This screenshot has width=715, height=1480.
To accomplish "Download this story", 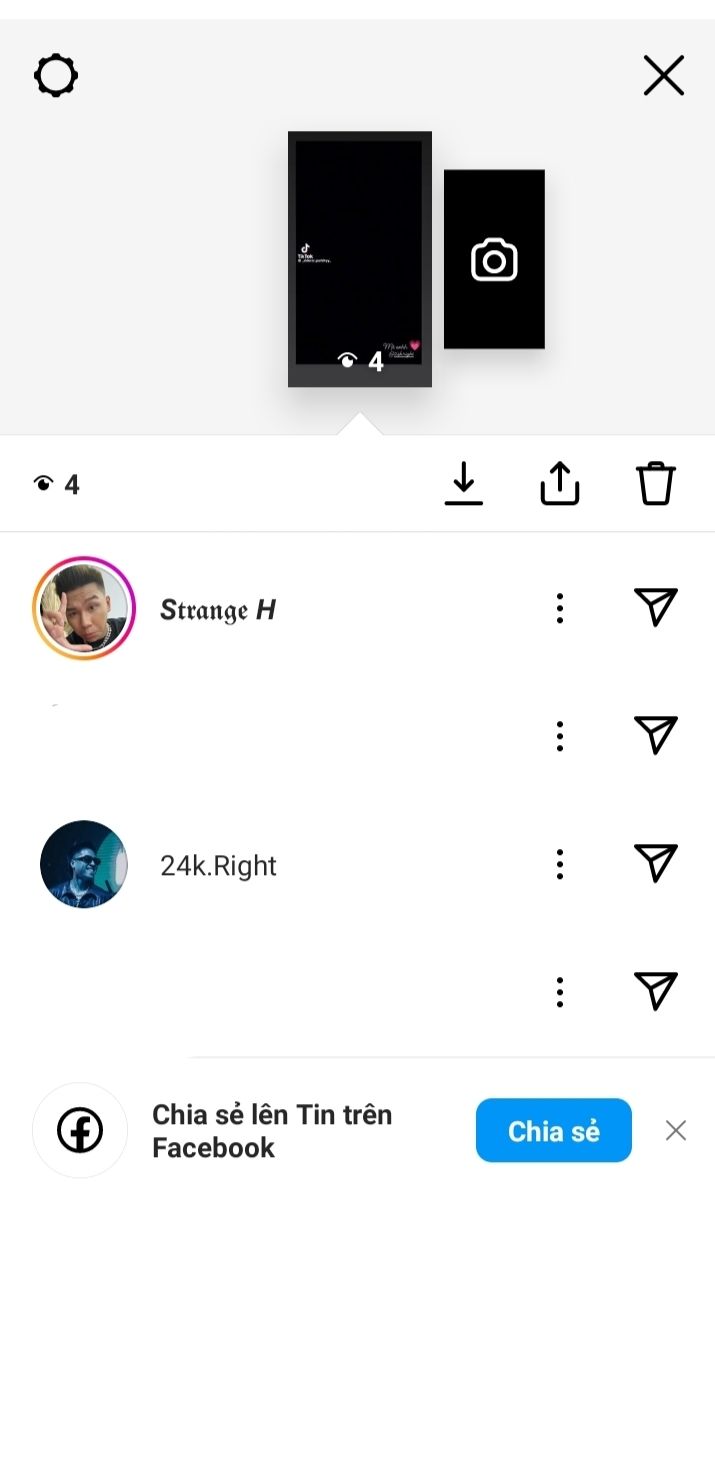I will coord(464,485).
